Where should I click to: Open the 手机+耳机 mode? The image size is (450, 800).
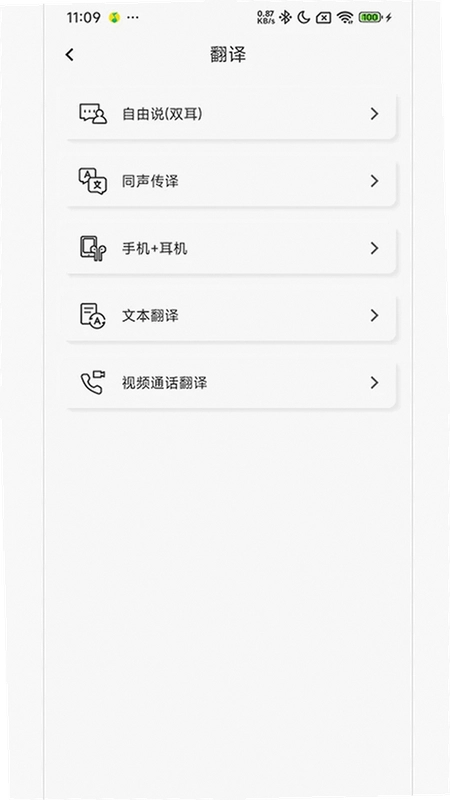click(x=231, y=248)
